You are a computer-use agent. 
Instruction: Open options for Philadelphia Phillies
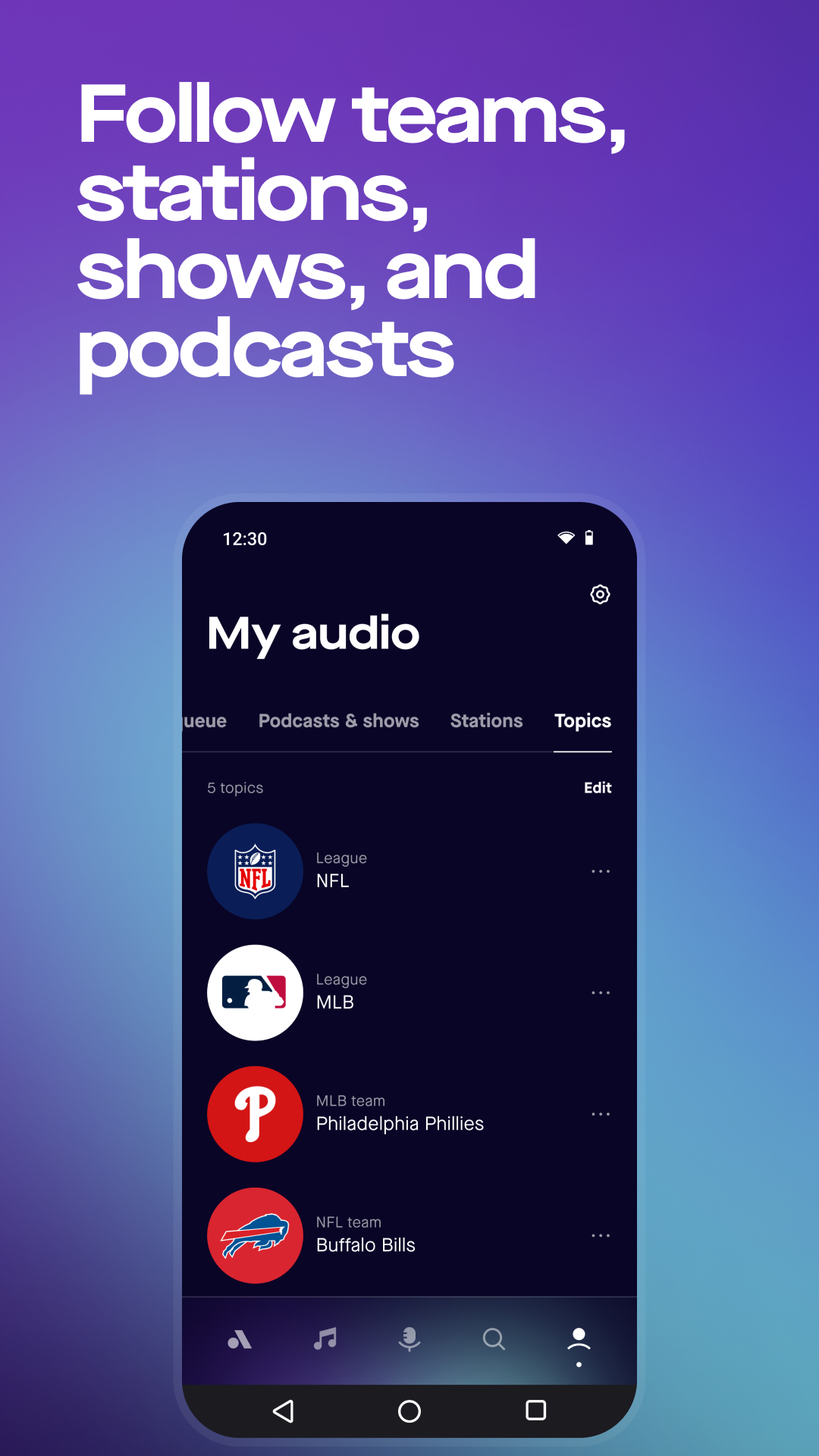click(x=601, y=1113)
